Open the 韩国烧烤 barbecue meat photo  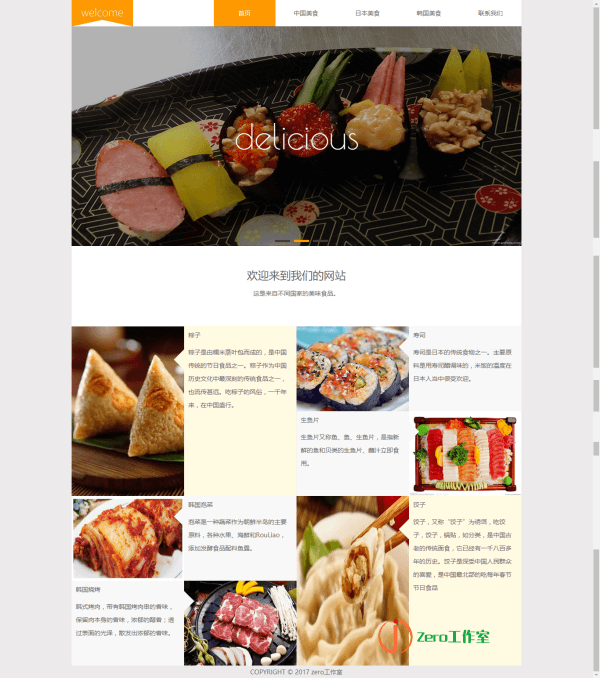pyautogui.click(x=240, y=622)
